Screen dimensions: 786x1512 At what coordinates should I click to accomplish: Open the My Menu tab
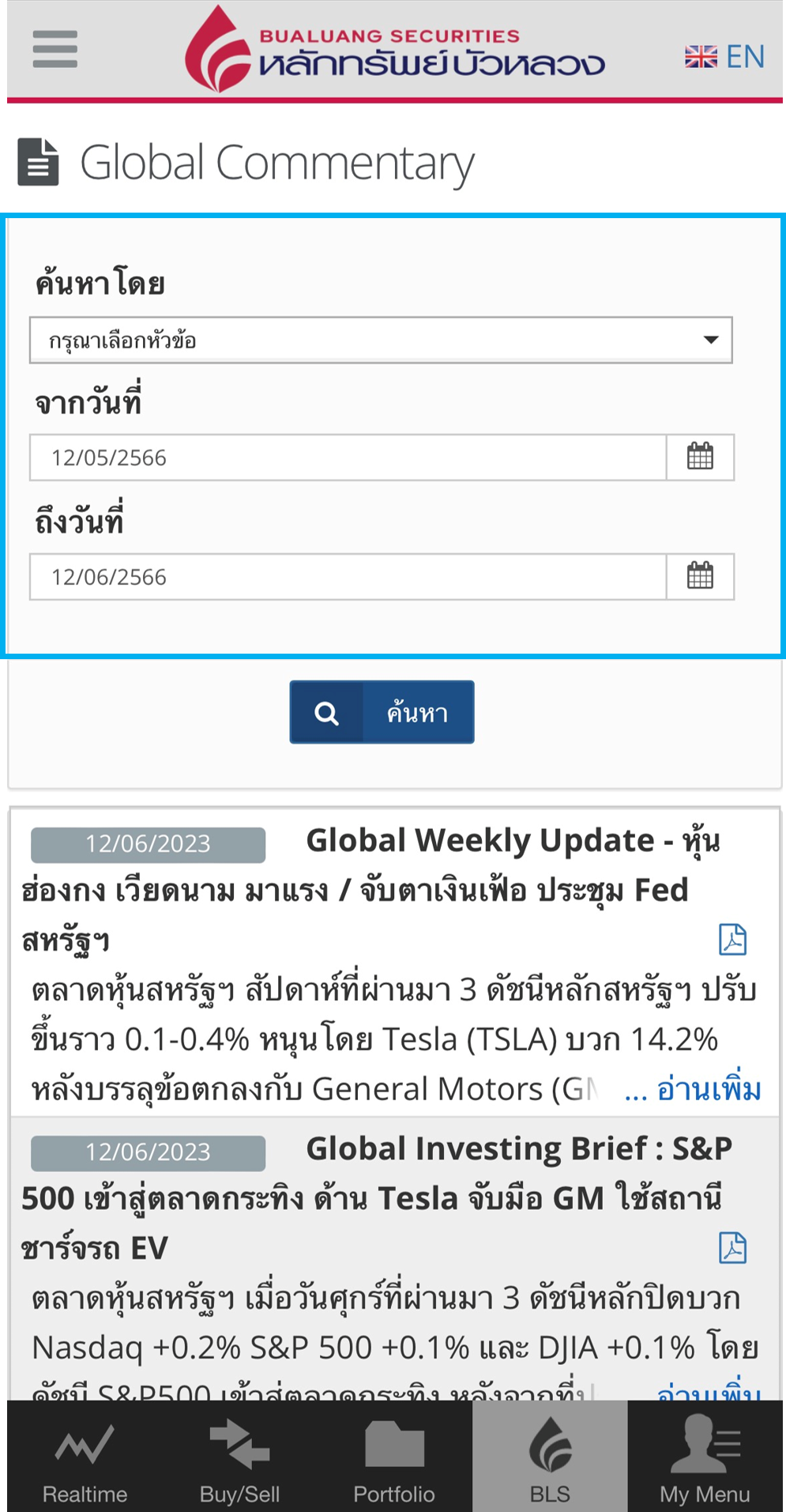(705, 1459)
